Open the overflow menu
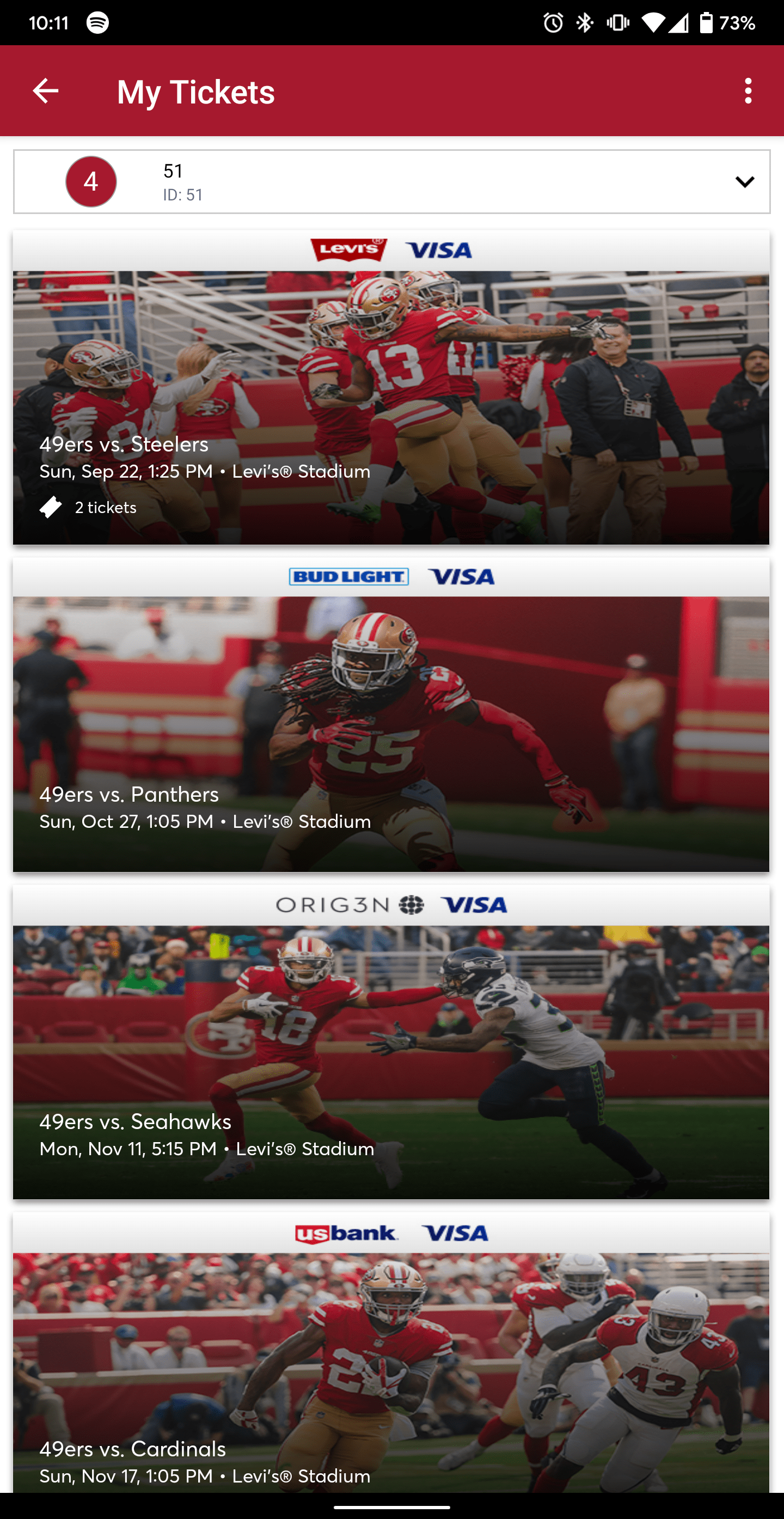This screenshot has height=1519, width=784. pos(748,91)
